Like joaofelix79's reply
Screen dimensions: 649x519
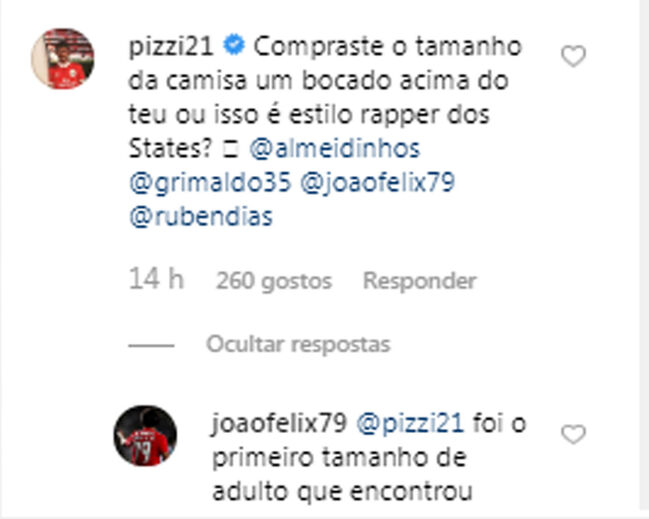coord(573,435)
